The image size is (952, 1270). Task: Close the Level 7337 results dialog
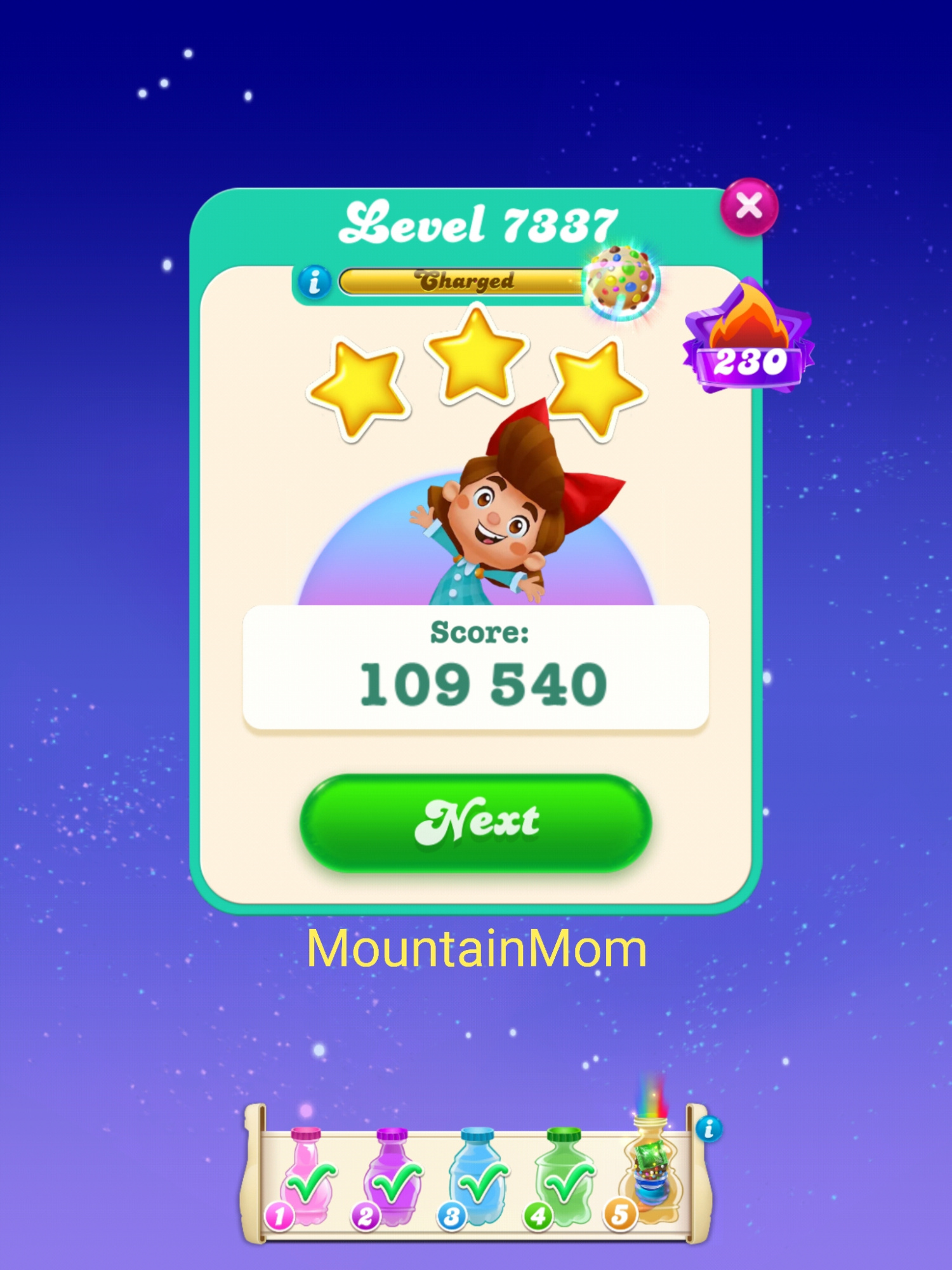pyautogui.click(x=749, y=206)
